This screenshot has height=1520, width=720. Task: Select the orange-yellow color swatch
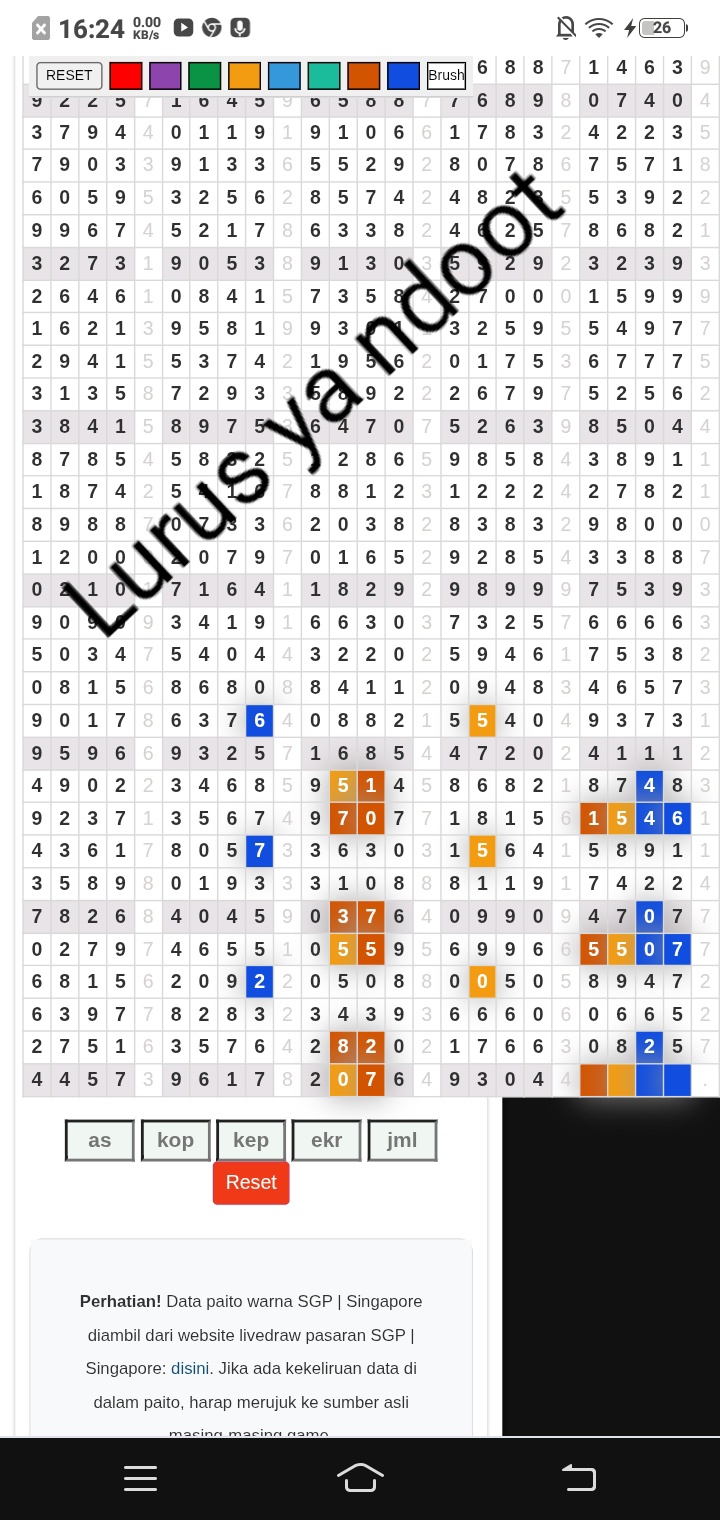(x=244, y=75)
